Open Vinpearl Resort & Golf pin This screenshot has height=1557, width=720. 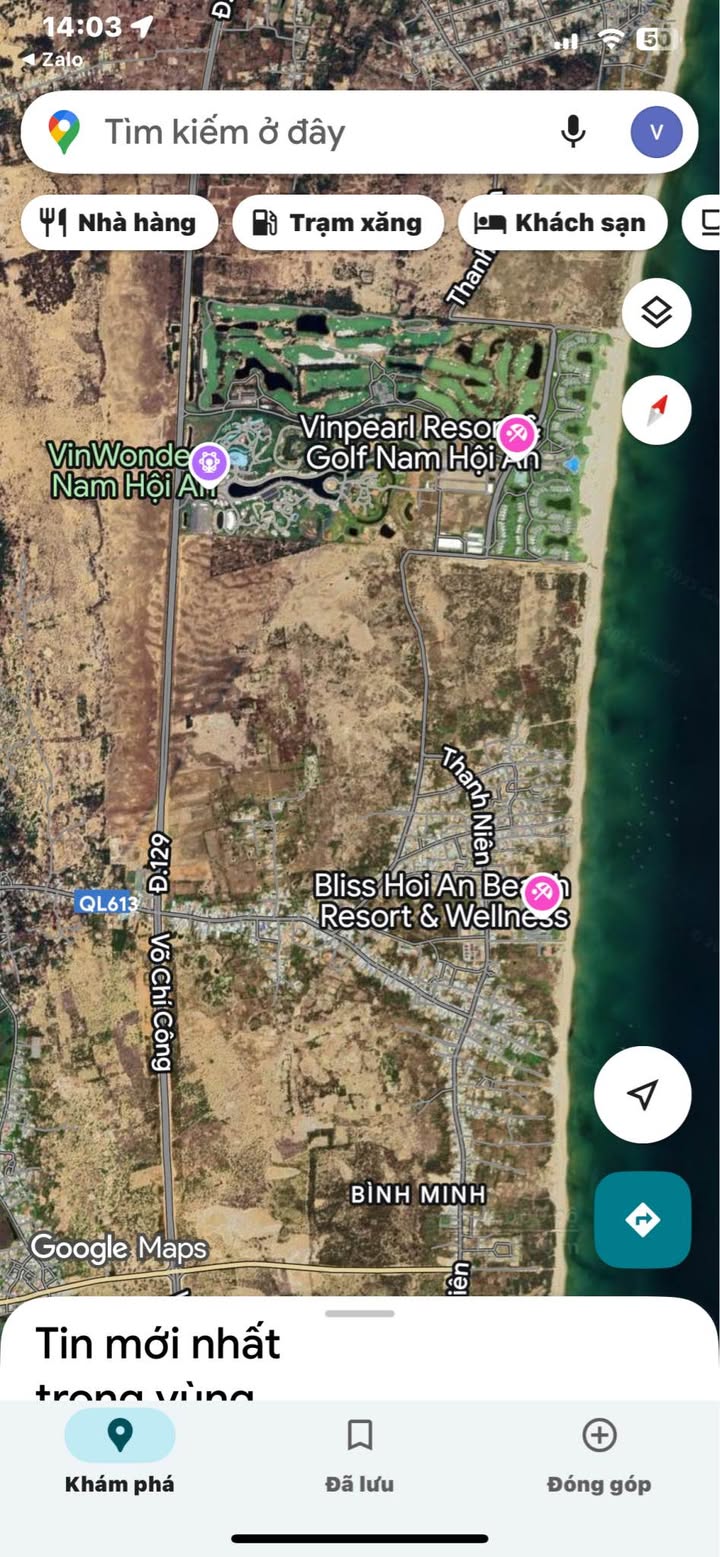tap(517, 436)
